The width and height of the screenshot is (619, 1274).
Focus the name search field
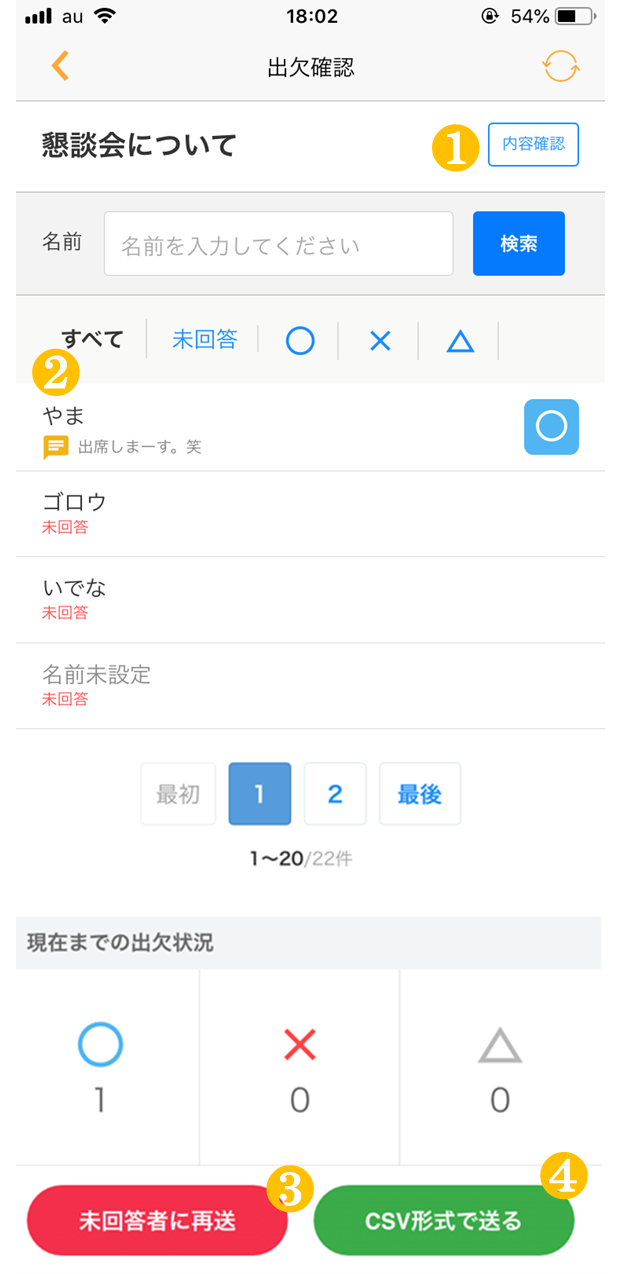coord(278,243)
